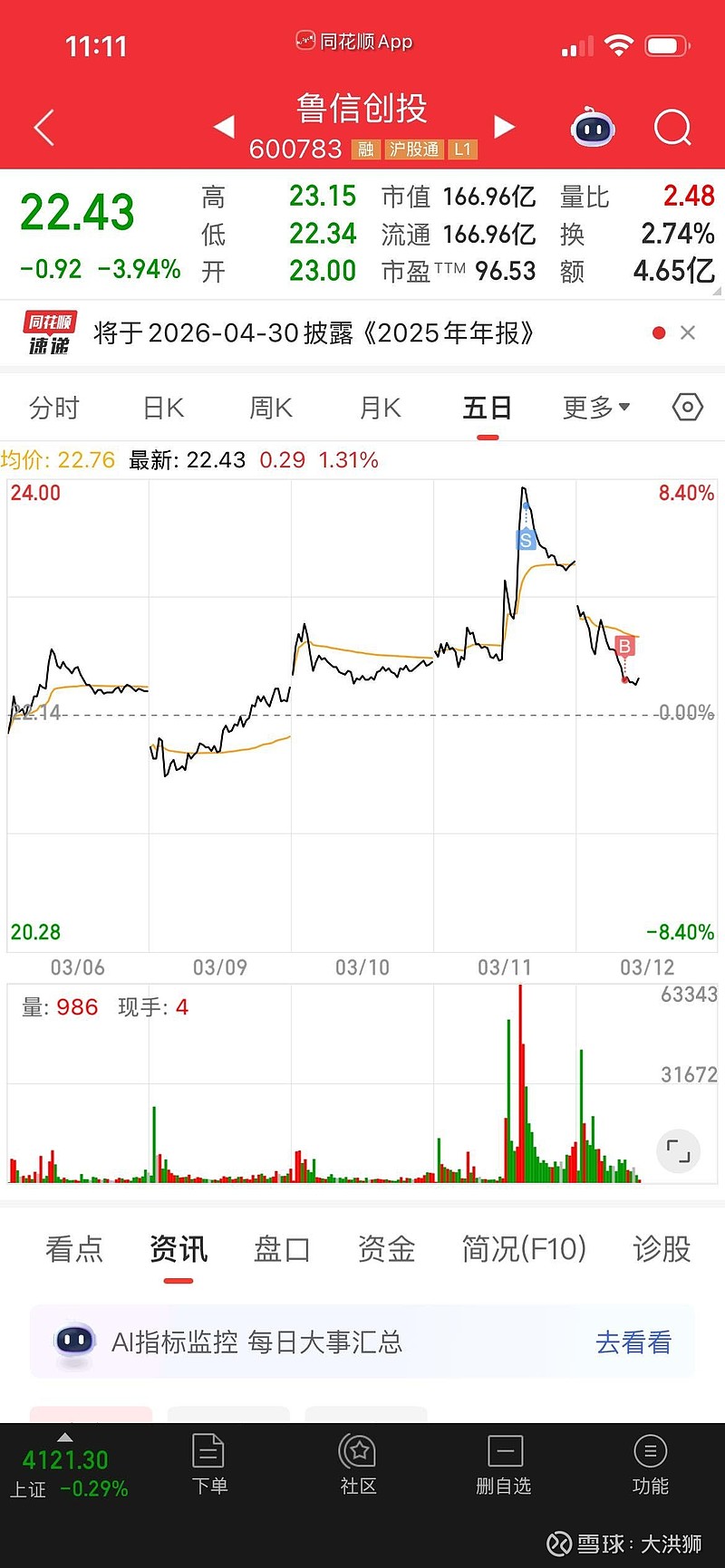This screenshot has height=1568, width=725.
Task: View the 月K chart
Action: coord(380,409)
